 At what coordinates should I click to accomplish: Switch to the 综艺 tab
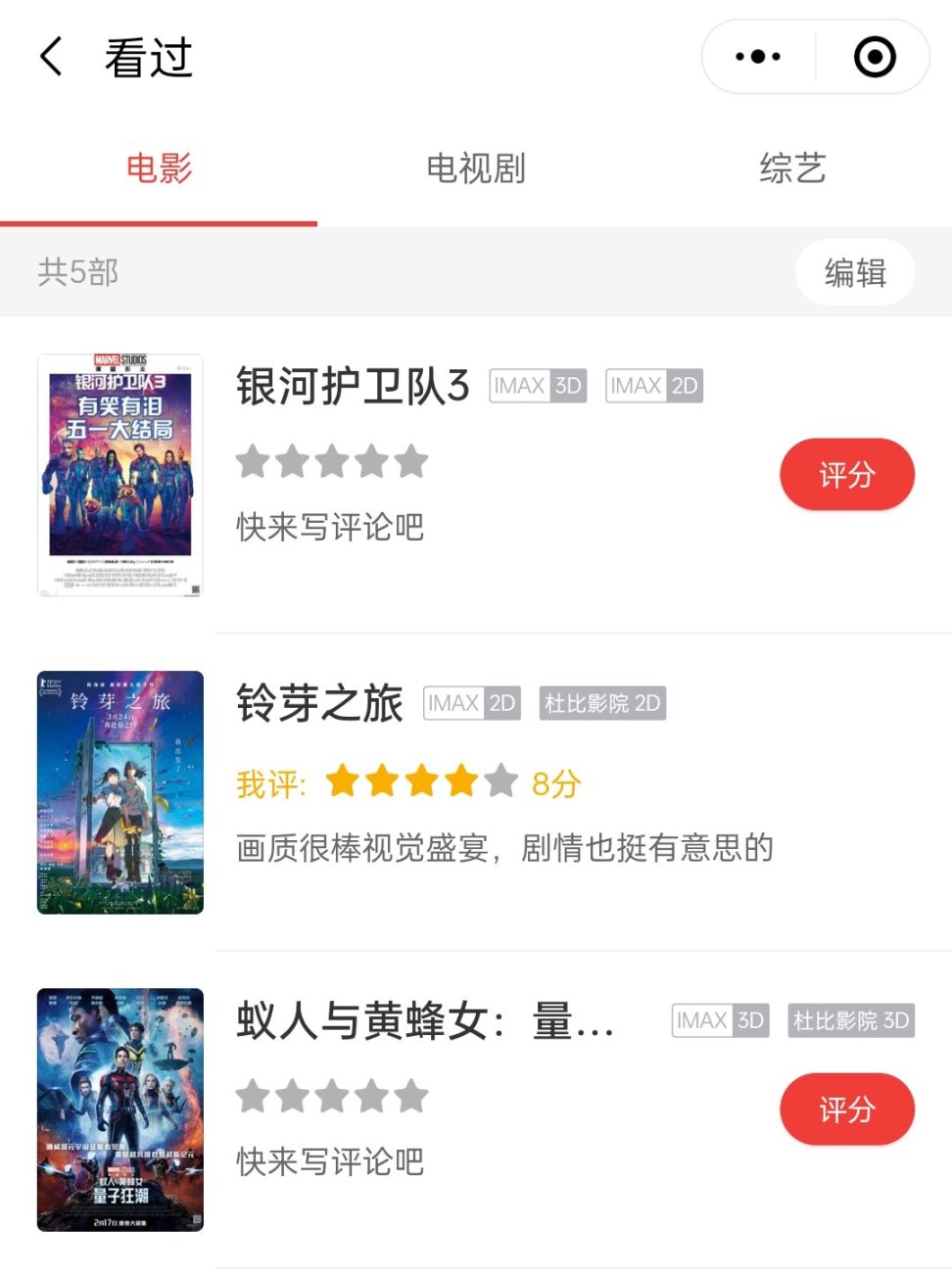[x=792, y=168]
